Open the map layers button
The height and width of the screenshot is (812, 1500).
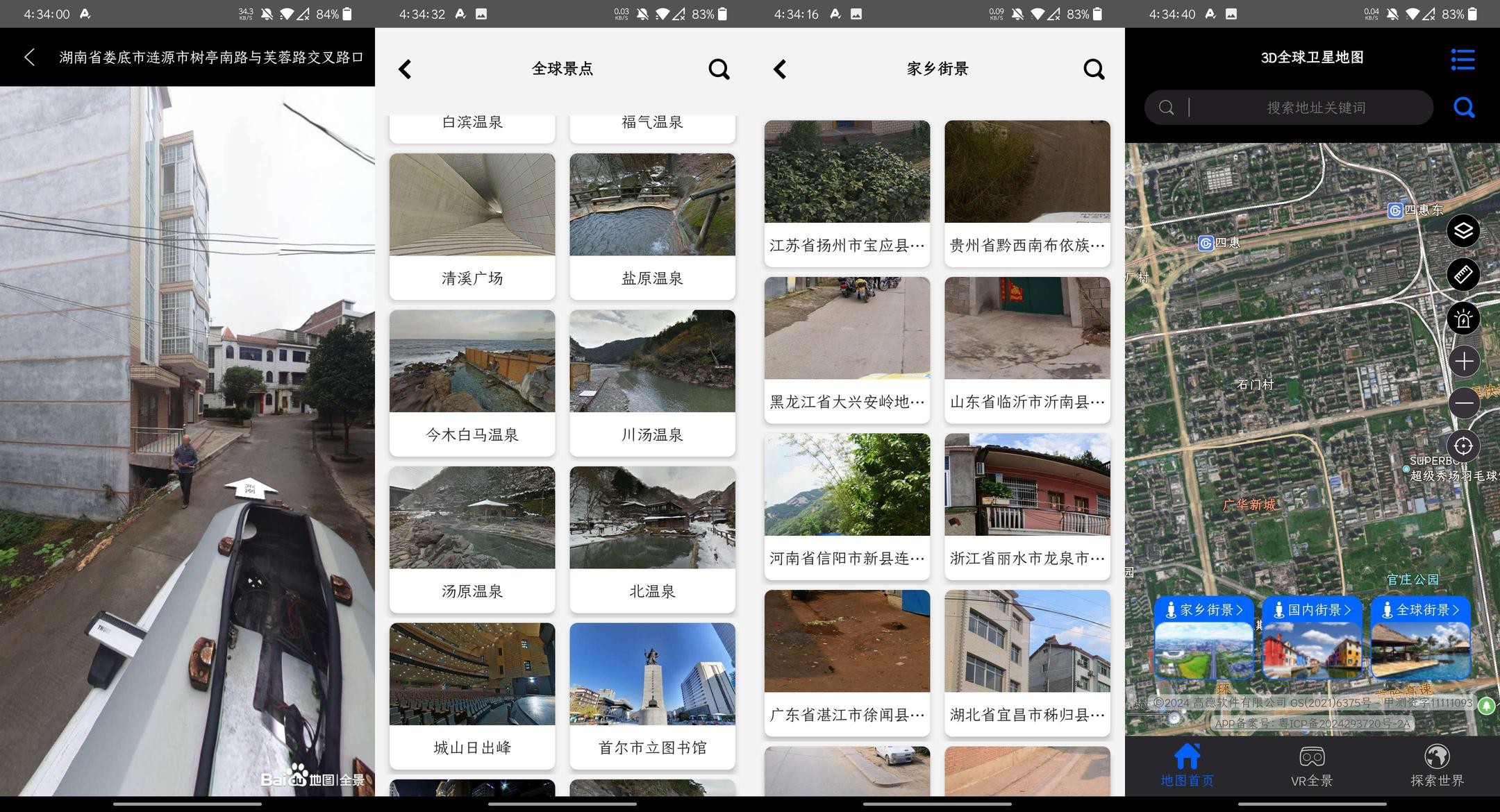point(1463,230)
